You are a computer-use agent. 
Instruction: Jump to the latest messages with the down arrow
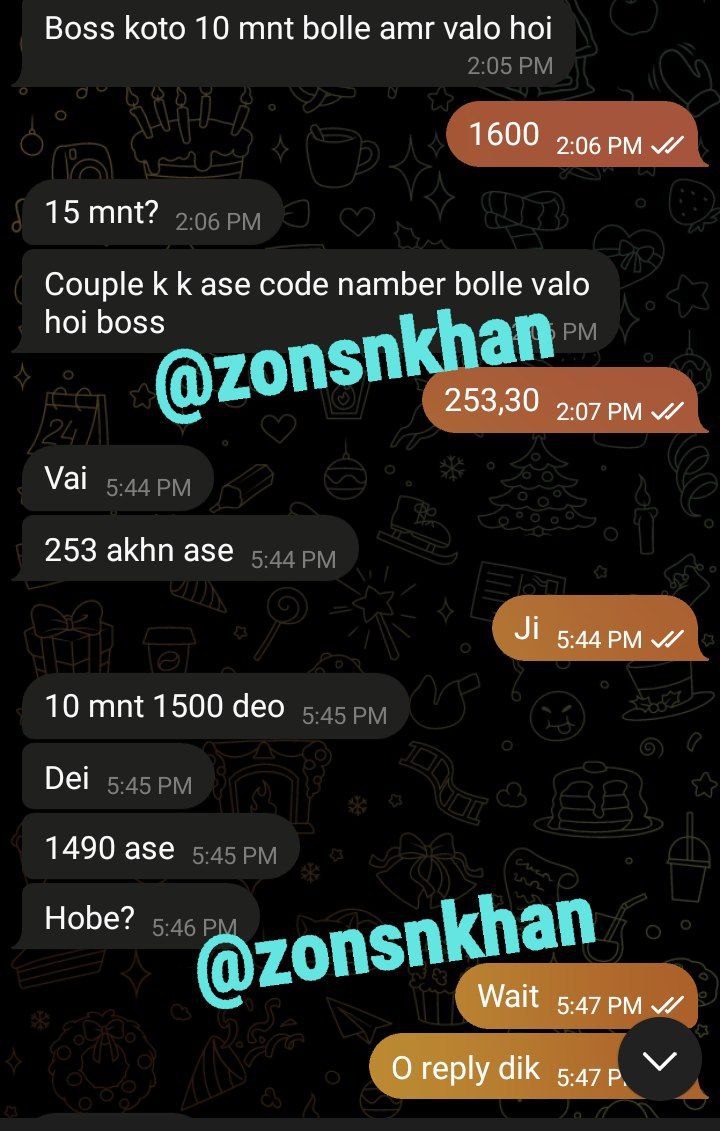pos(660,1060)
